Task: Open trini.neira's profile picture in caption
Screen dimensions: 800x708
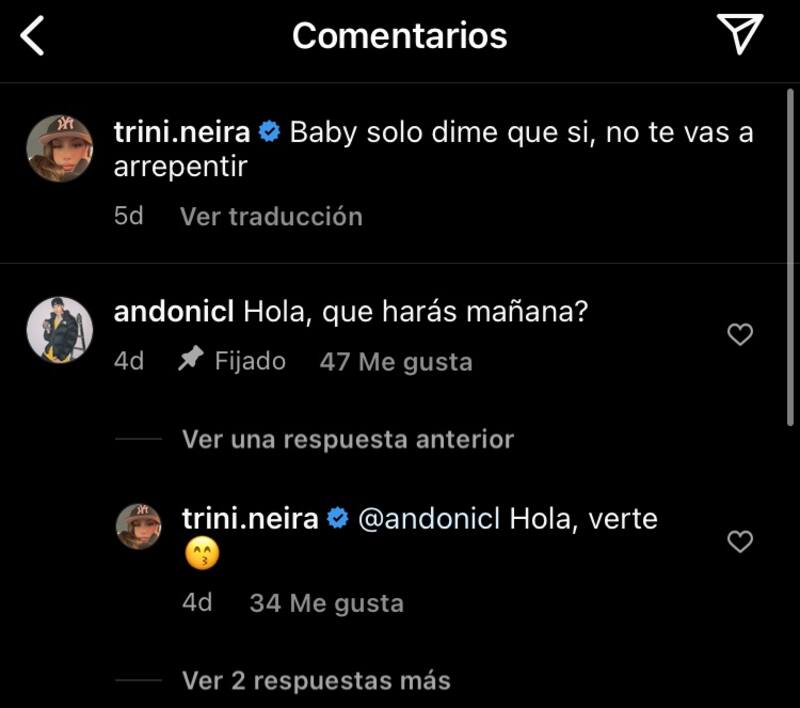Action: coord(59,148)
